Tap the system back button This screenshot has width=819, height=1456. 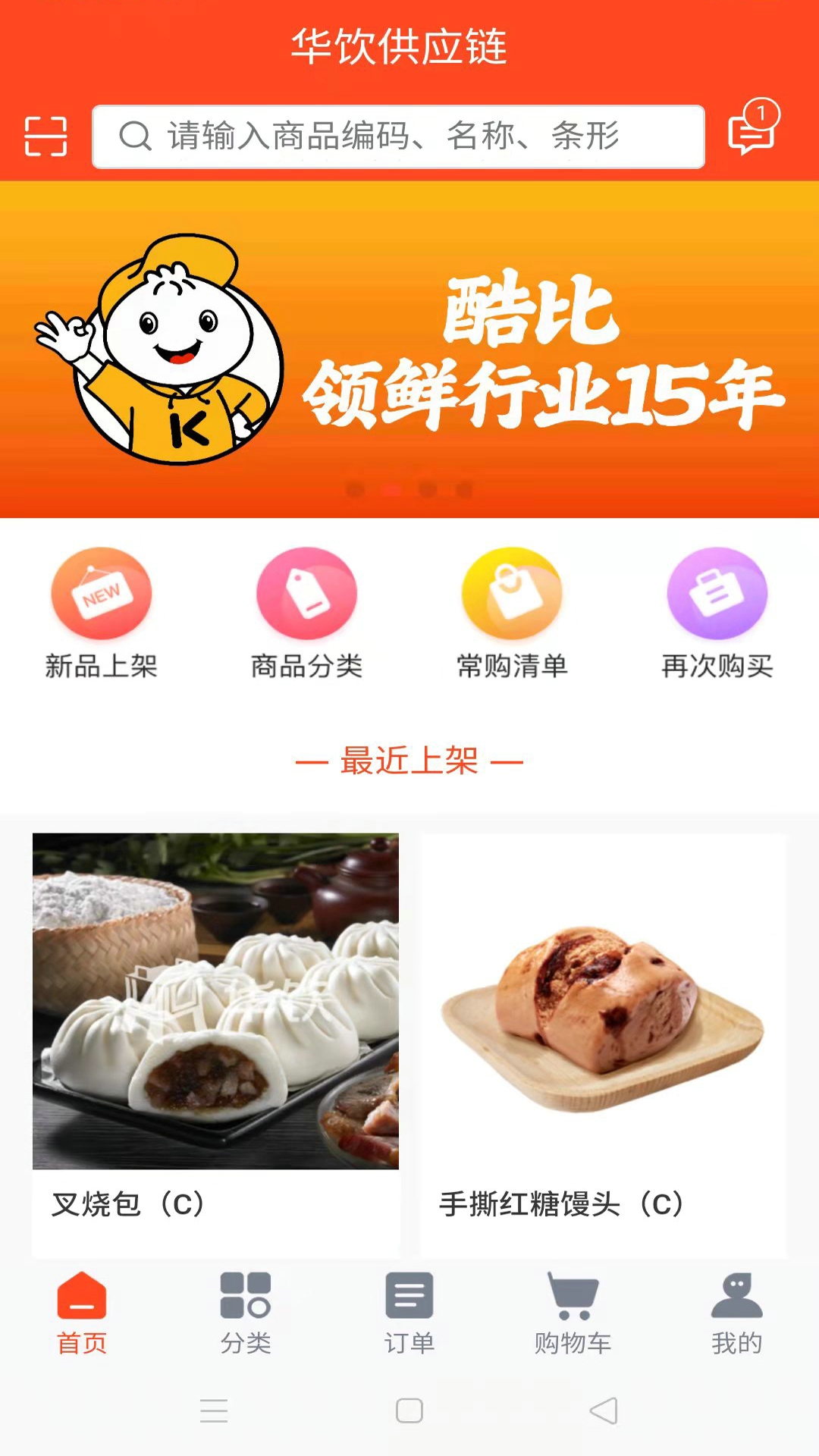click(x=604, y=1411)
